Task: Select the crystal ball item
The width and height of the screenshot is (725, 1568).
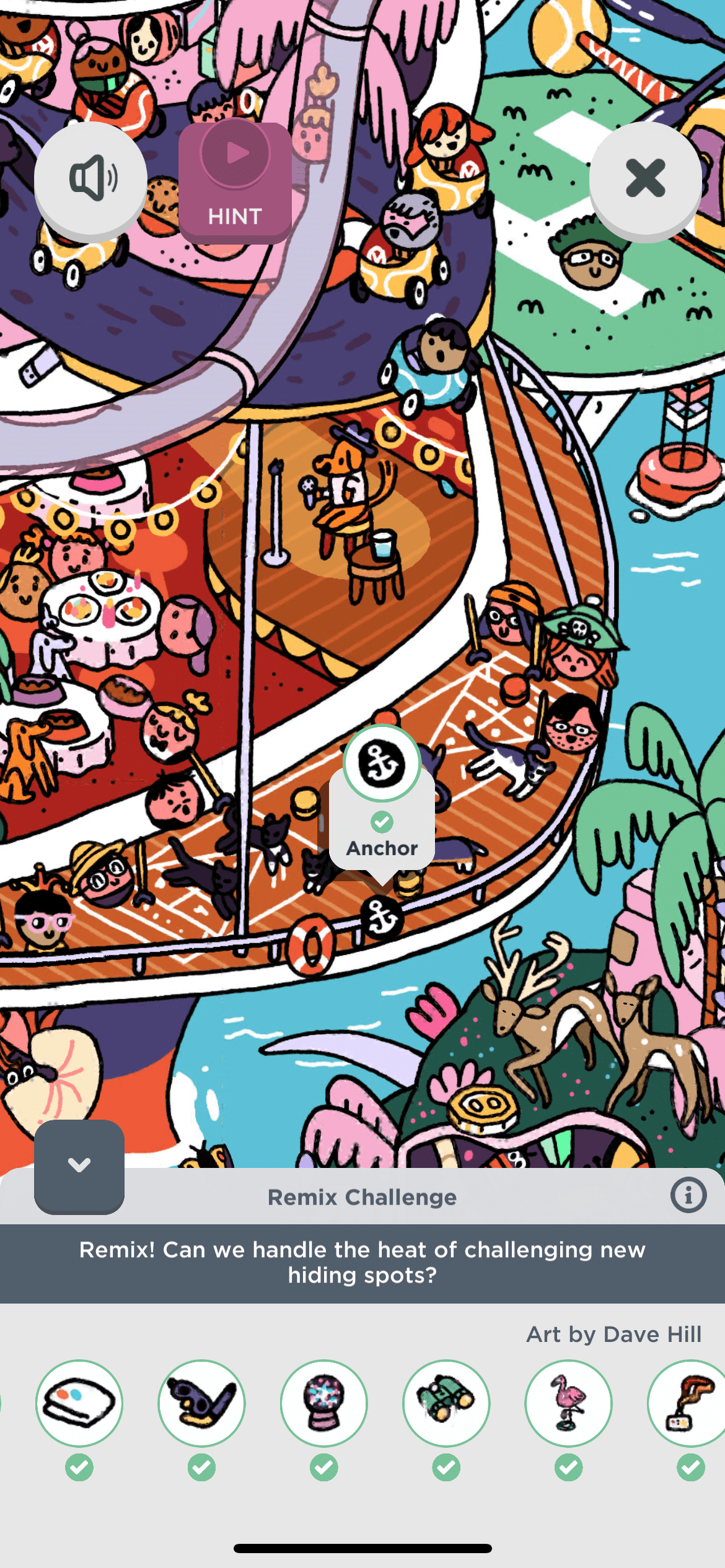Action: tap(323, 1403)
